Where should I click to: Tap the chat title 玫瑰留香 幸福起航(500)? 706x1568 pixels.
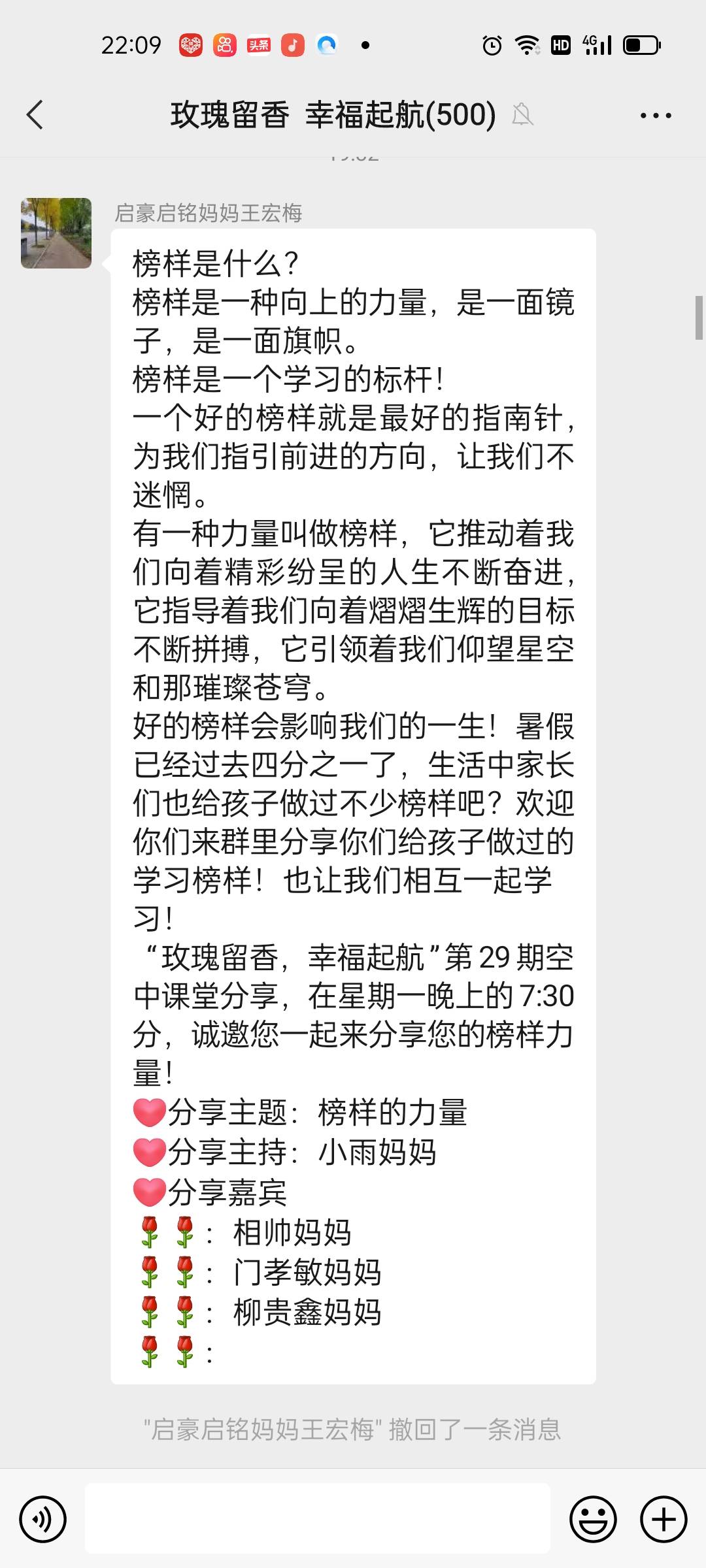[x=333, y=114]
